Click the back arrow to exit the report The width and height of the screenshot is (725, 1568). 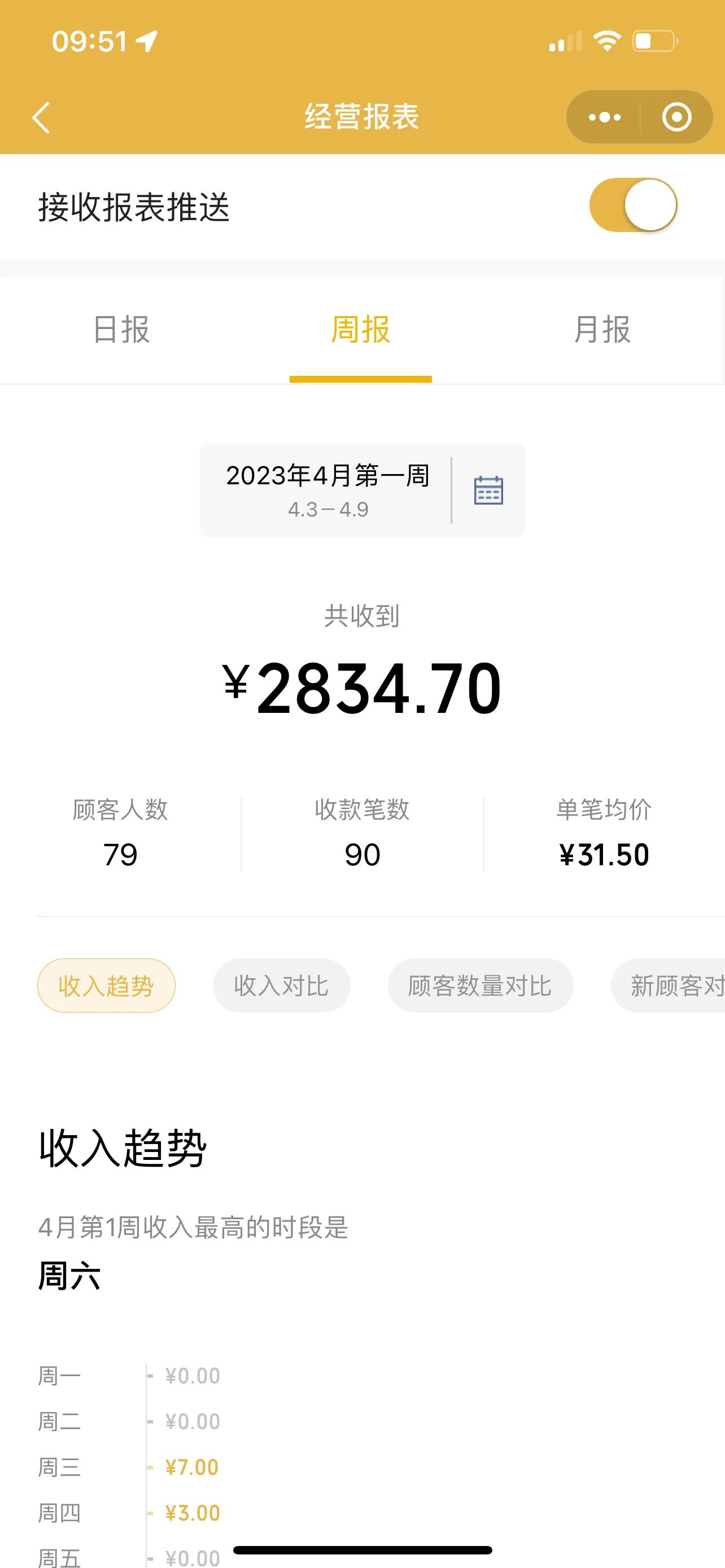pos(41,117)
